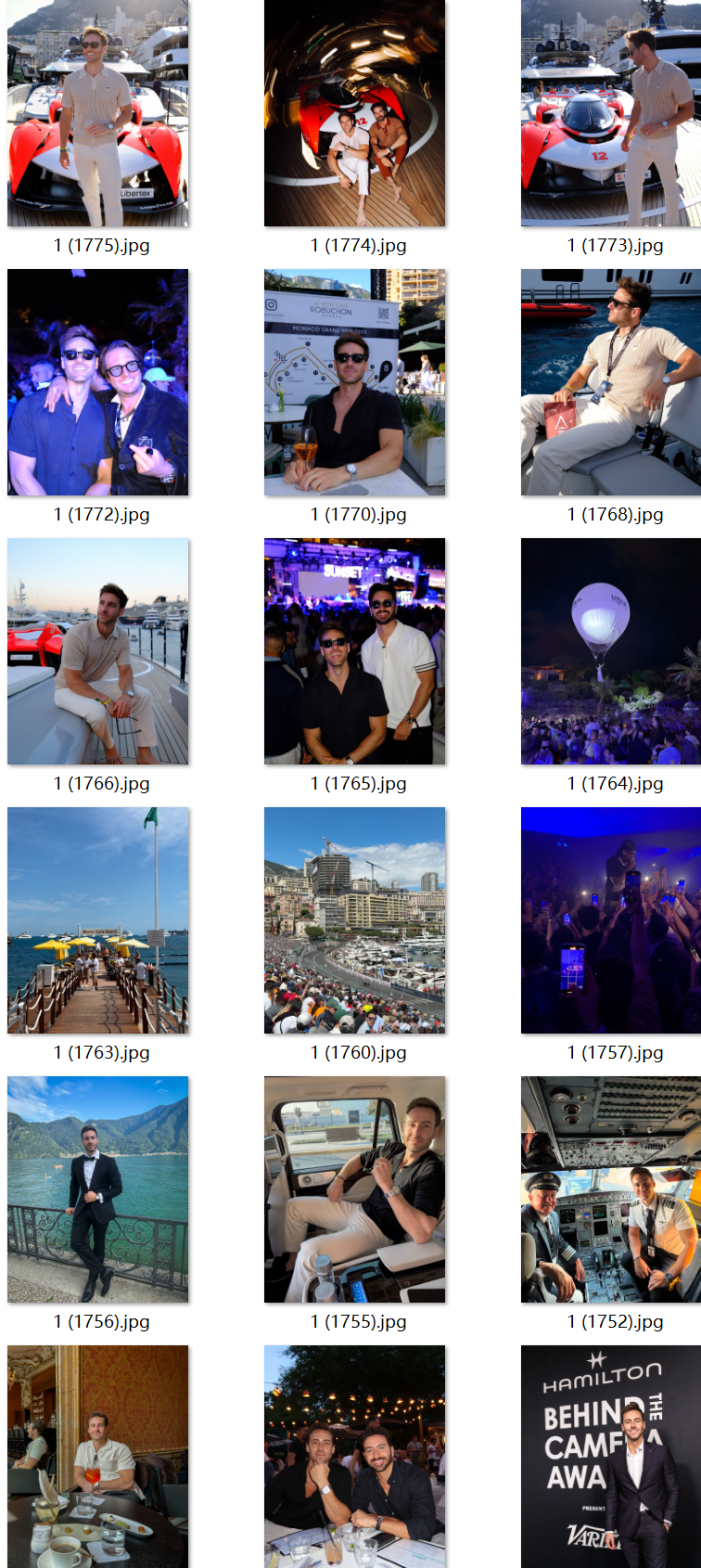Image resolution: width=701 pixels, height=1568 pixels.
Task: Open image 1 (1775).jpg
Action: pos(97,113)
